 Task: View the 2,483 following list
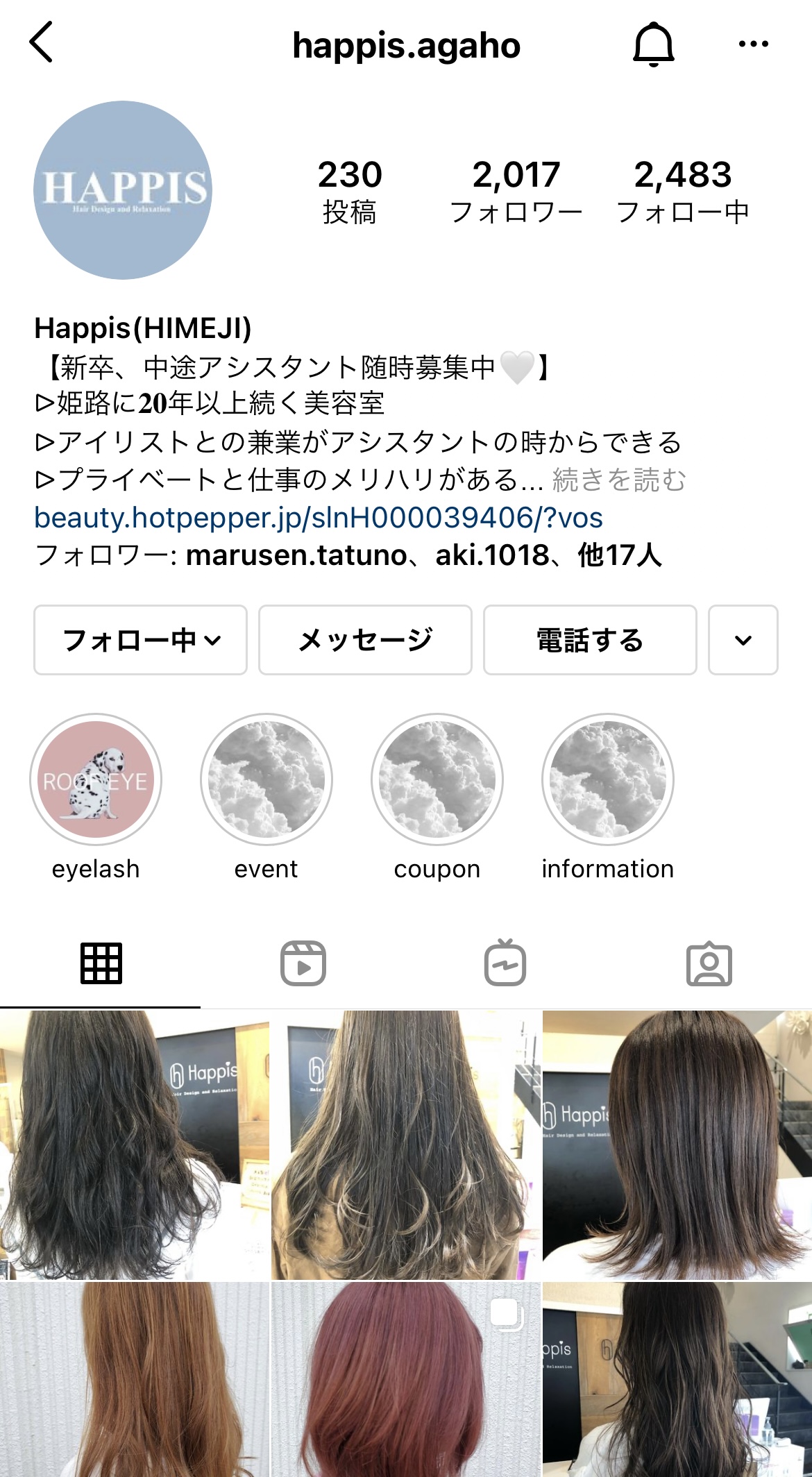[683, 192]
